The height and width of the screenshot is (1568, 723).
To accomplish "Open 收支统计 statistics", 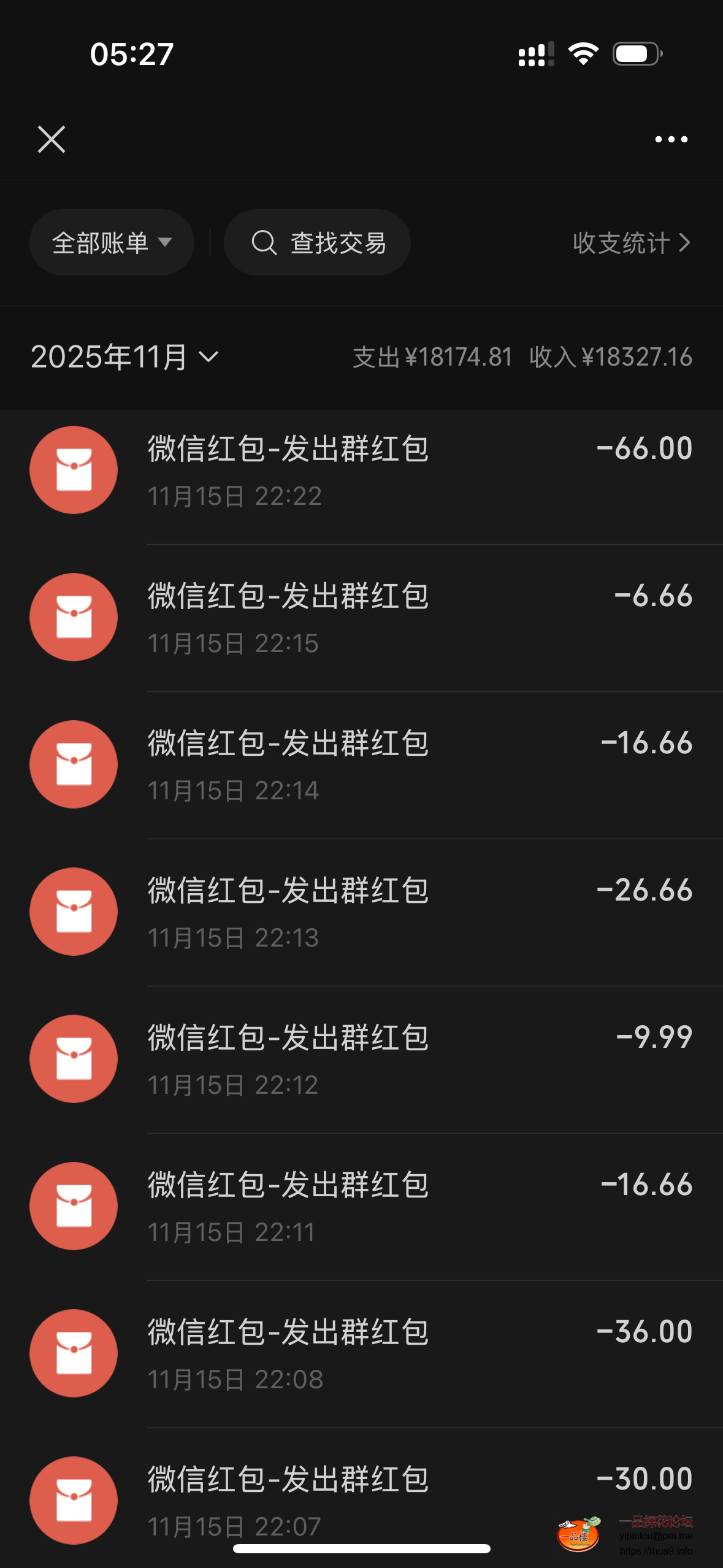I will 631,243.
